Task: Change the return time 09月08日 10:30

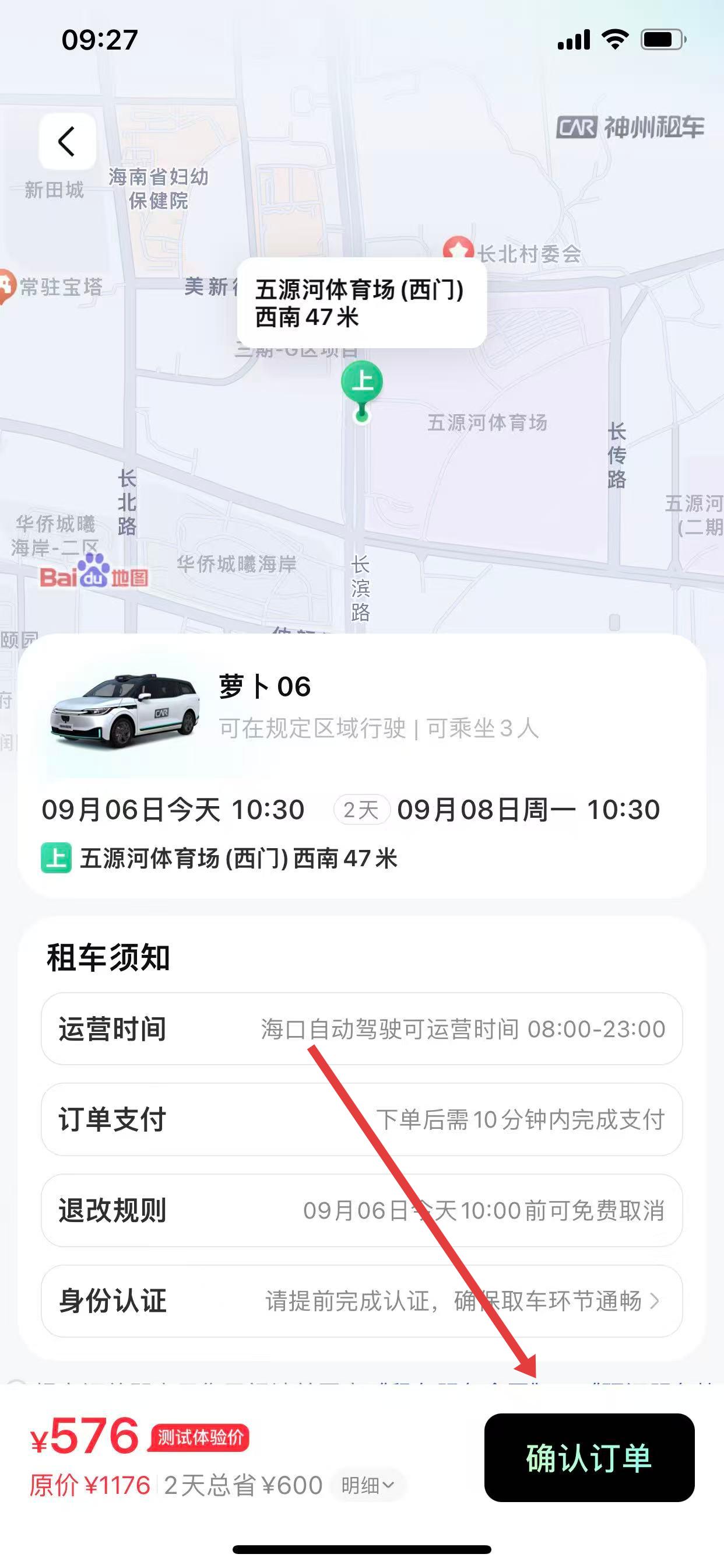Action: [528, 810]
